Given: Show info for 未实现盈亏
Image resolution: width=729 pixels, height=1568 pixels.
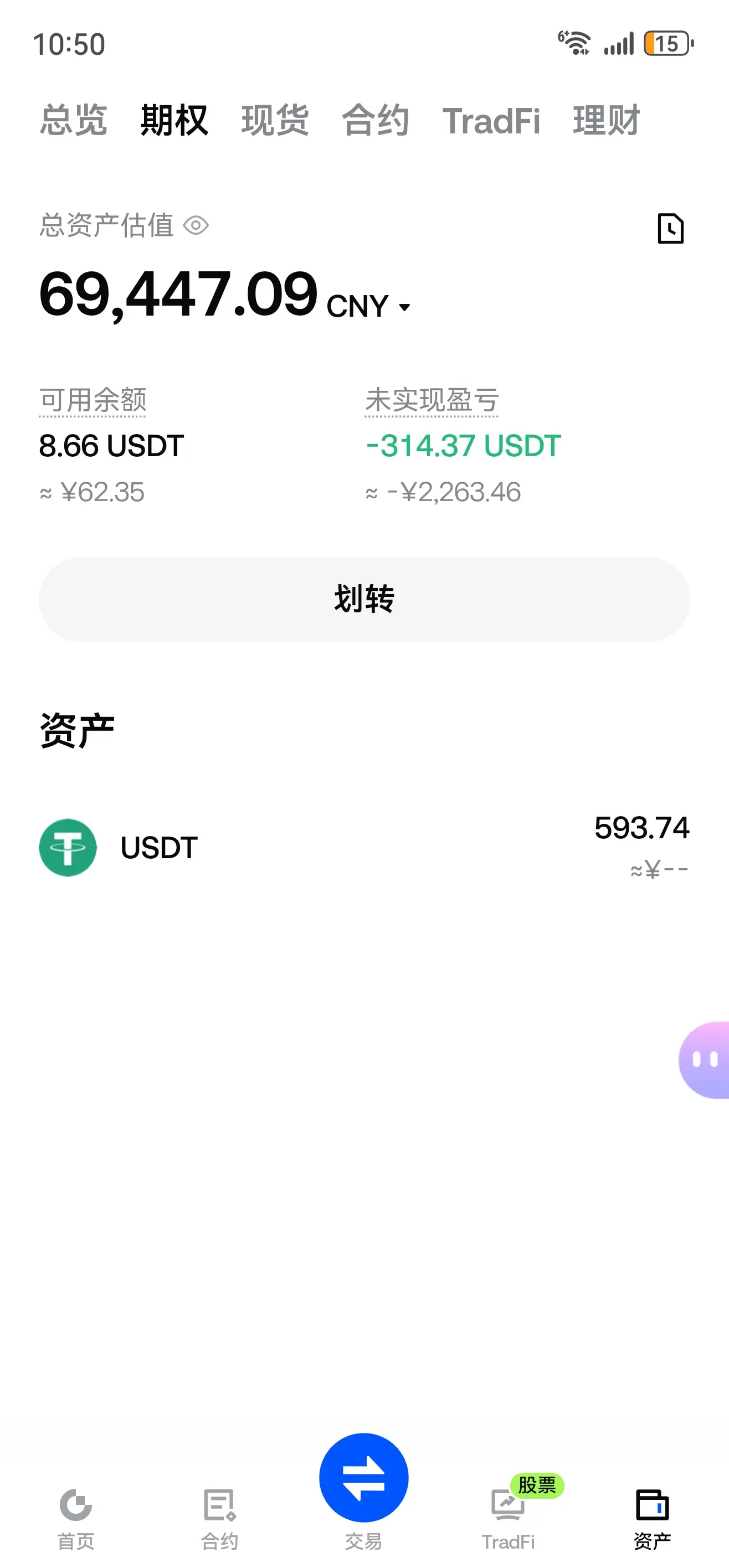Looking at the screenshot, I should point(432,400).
